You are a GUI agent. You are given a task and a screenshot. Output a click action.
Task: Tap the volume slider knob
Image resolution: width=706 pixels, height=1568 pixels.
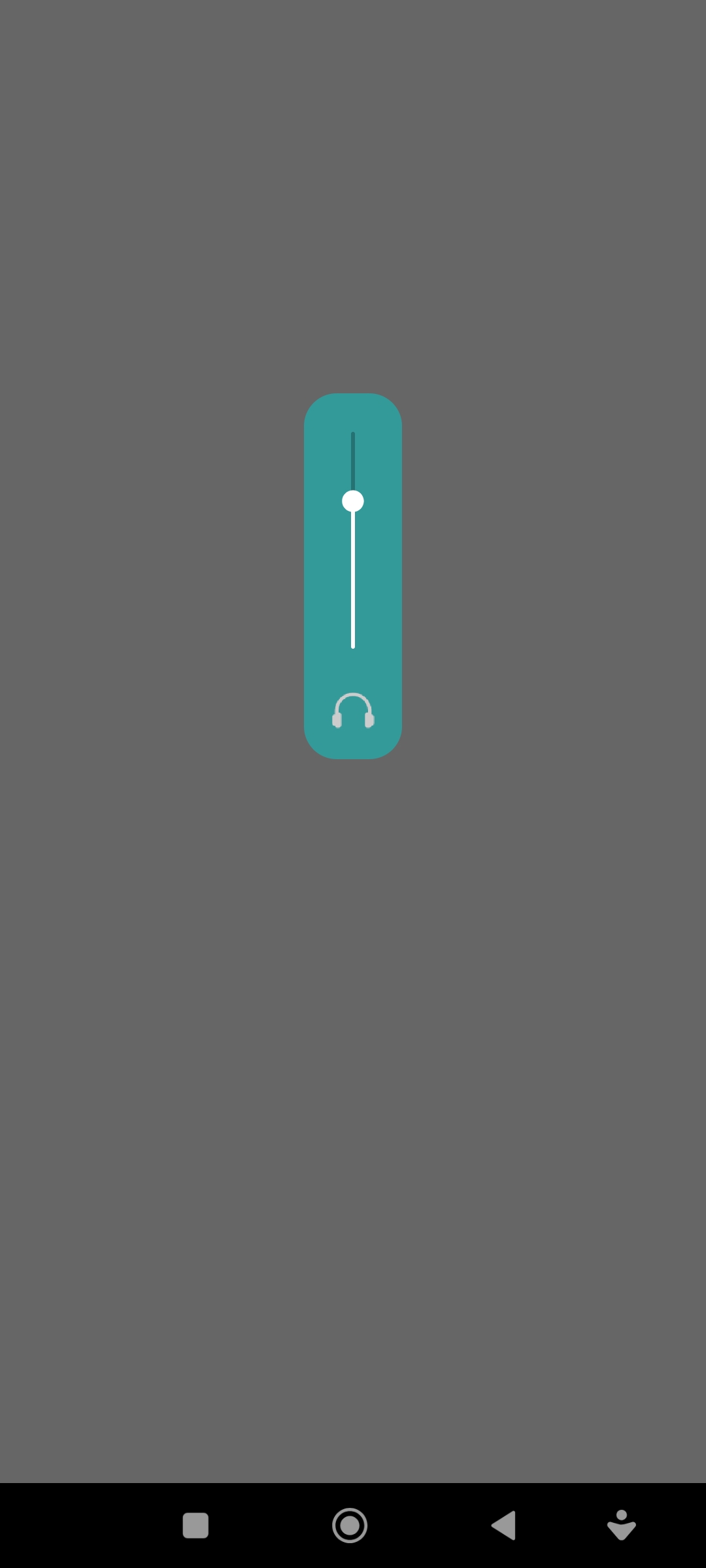(353, 501)
